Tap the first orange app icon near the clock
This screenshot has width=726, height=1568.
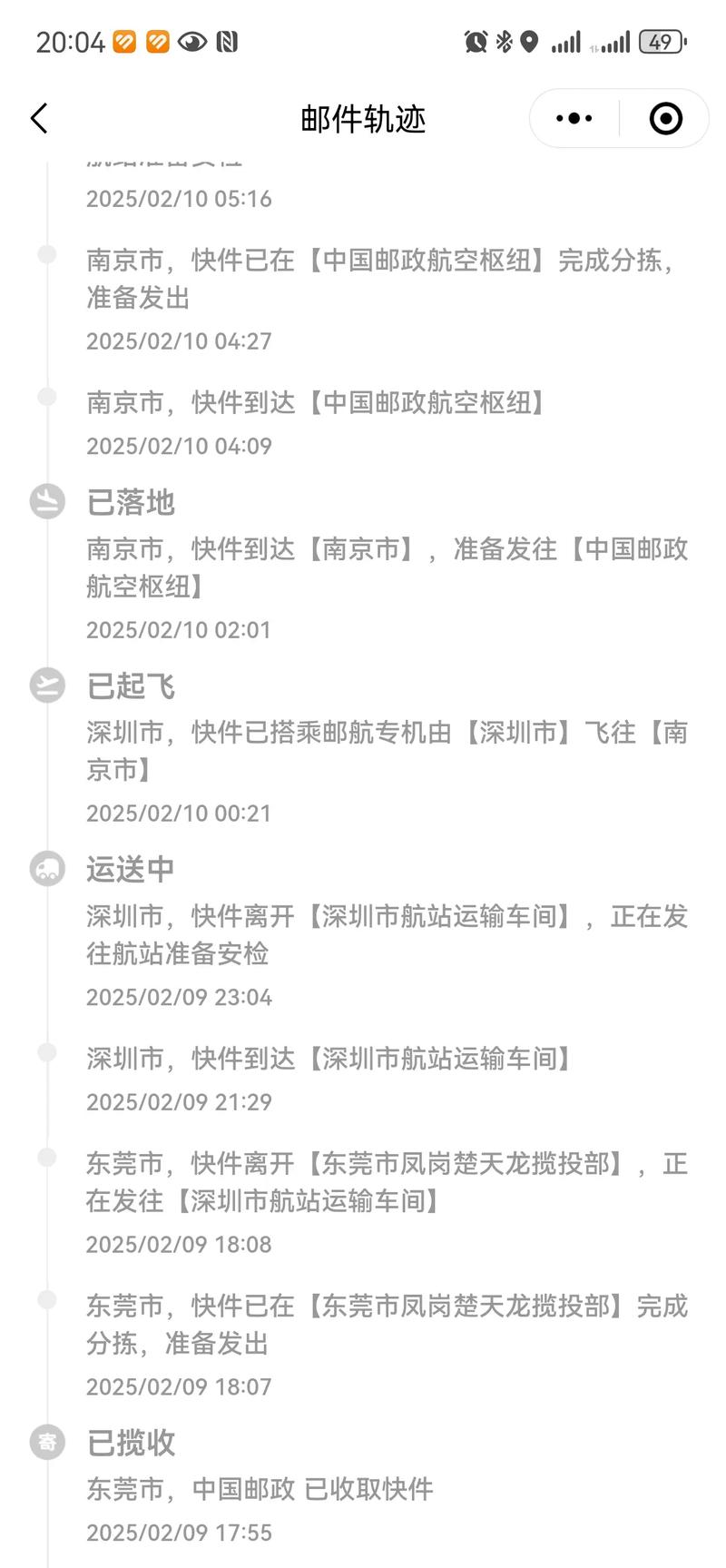coord(123,41)
